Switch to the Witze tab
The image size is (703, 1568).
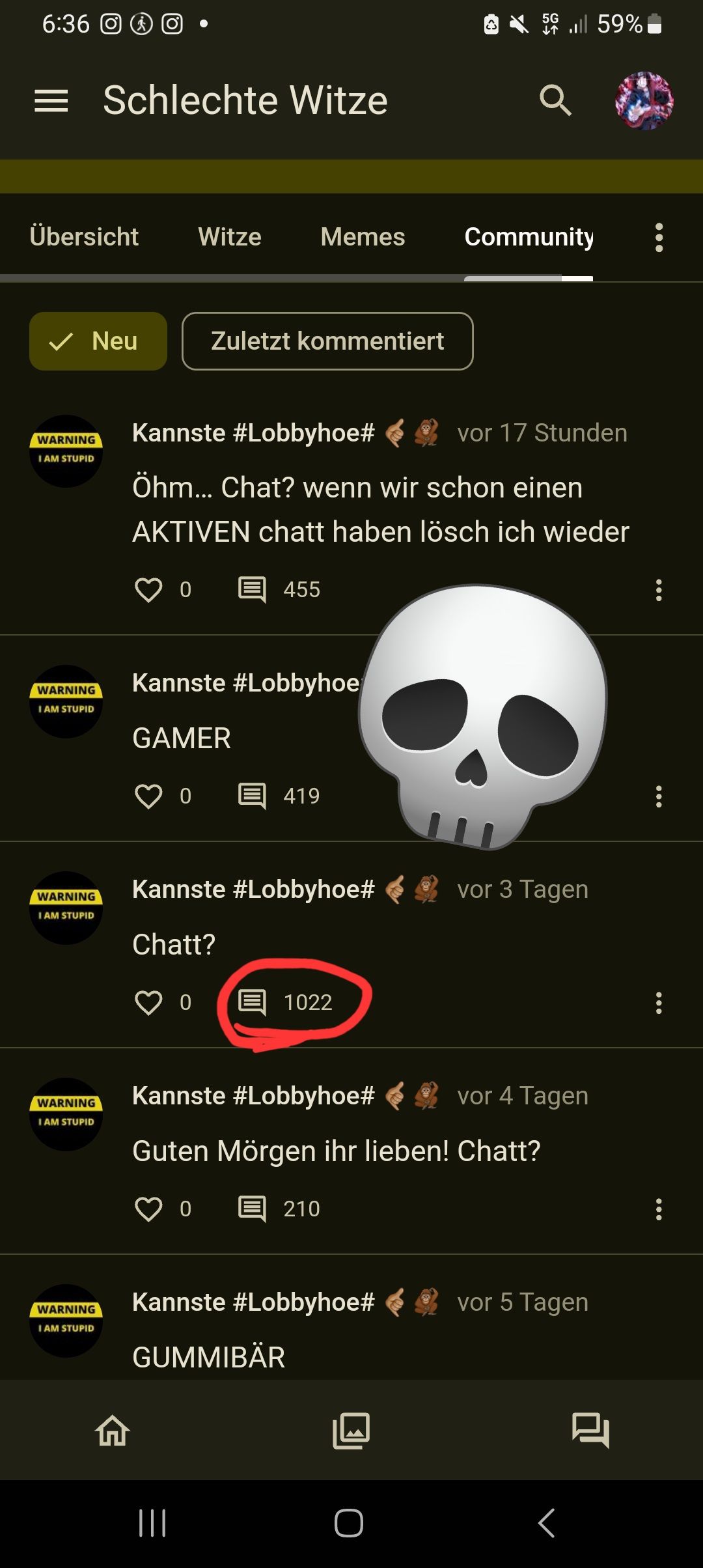pos(229,237)
